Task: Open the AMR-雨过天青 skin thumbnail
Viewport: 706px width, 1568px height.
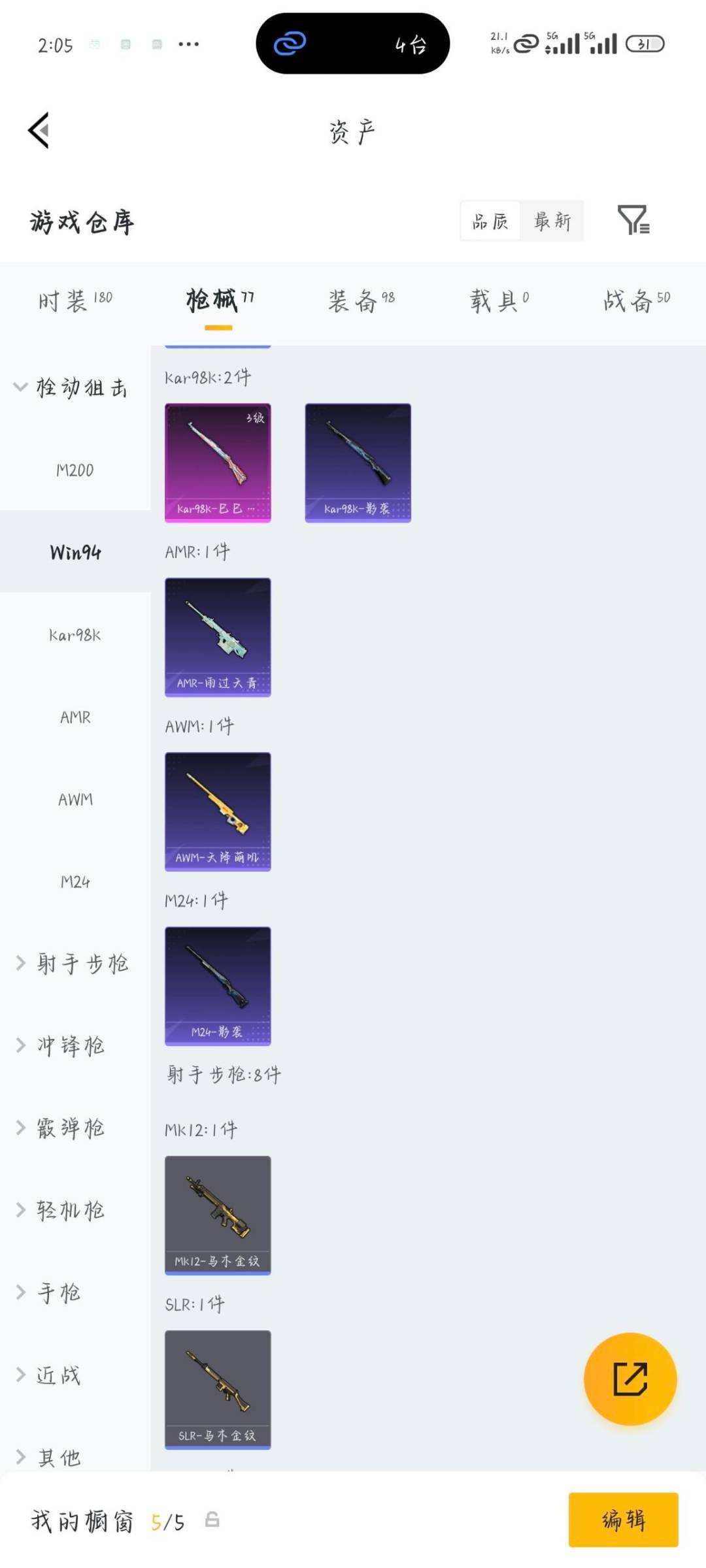Action: pos(217,636)
